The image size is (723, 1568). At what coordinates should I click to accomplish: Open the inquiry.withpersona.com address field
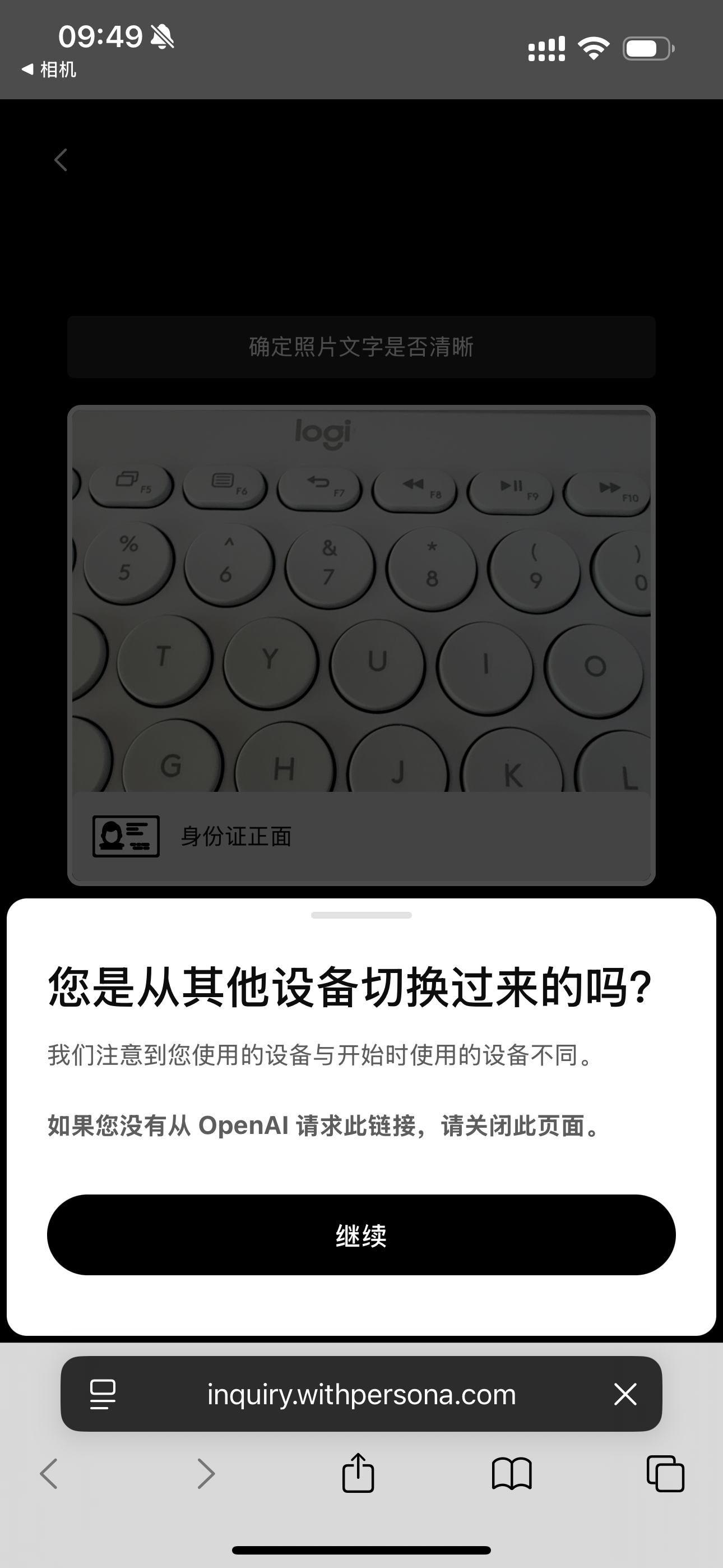[x=361, y=1394]
